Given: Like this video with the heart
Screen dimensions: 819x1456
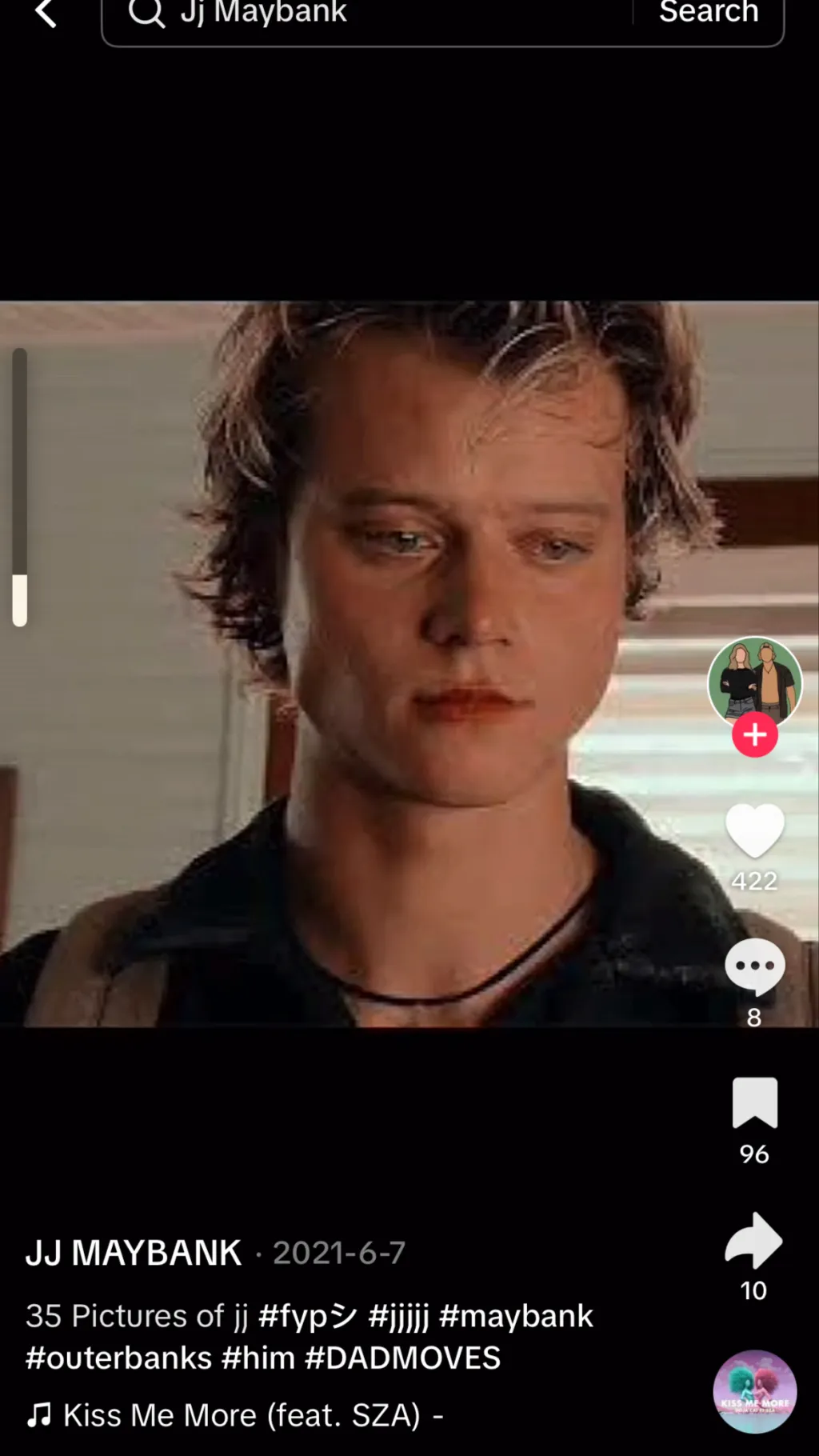Looking at the screenshot, I should [x=754, y=832].
